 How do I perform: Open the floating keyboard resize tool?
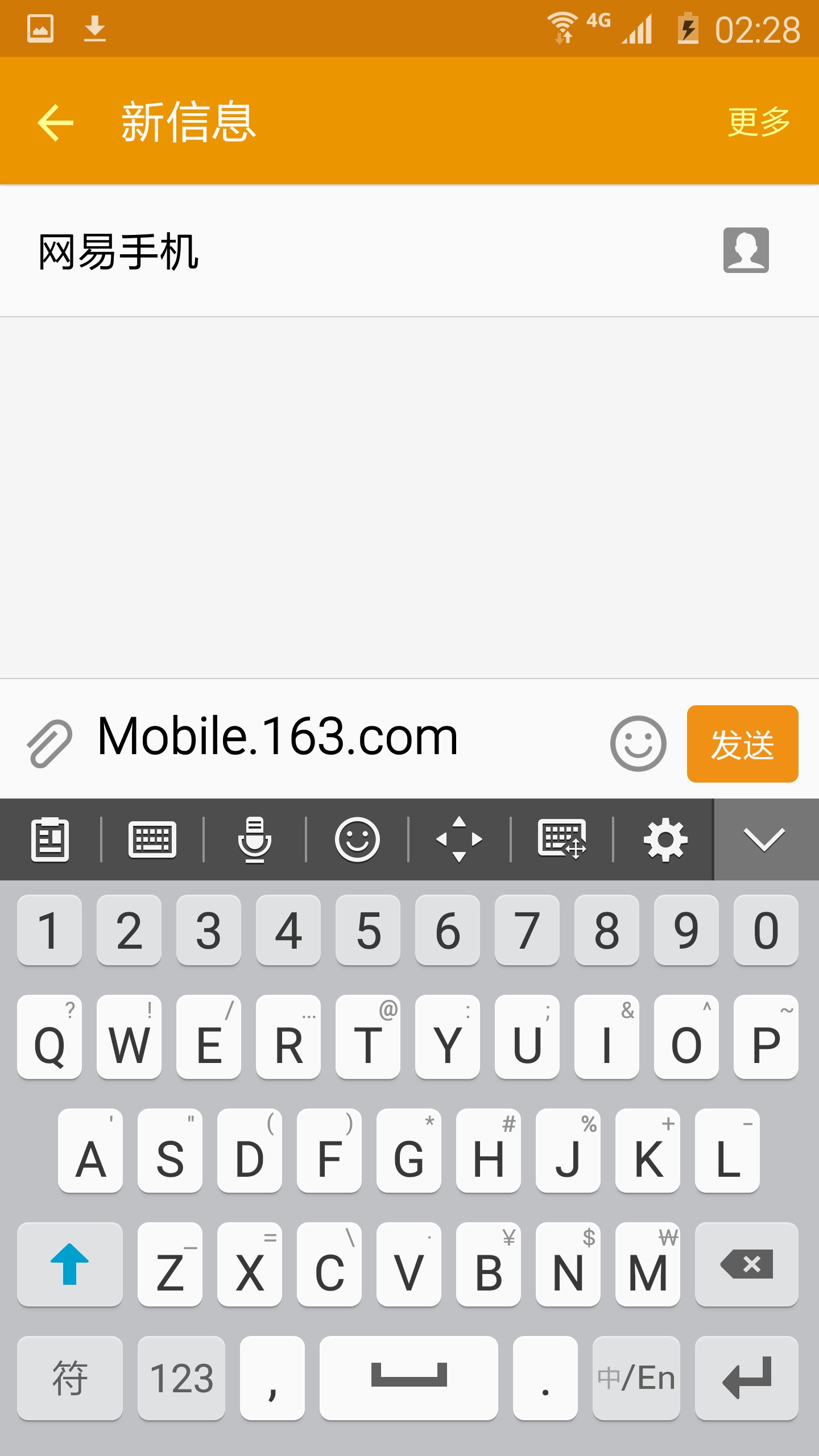[562, 839]
